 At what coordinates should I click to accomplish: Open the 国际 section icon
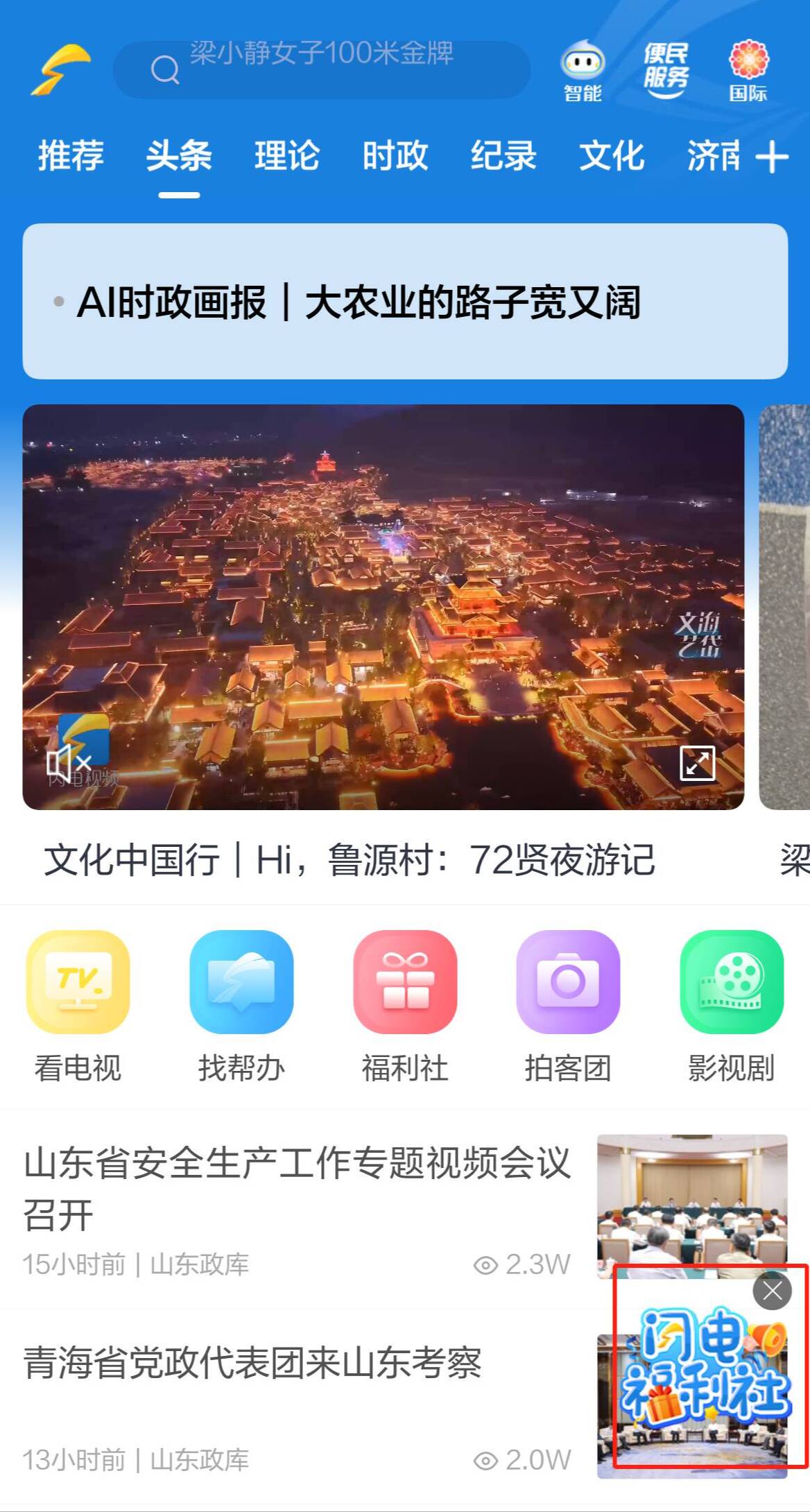[x=748, y=70]
